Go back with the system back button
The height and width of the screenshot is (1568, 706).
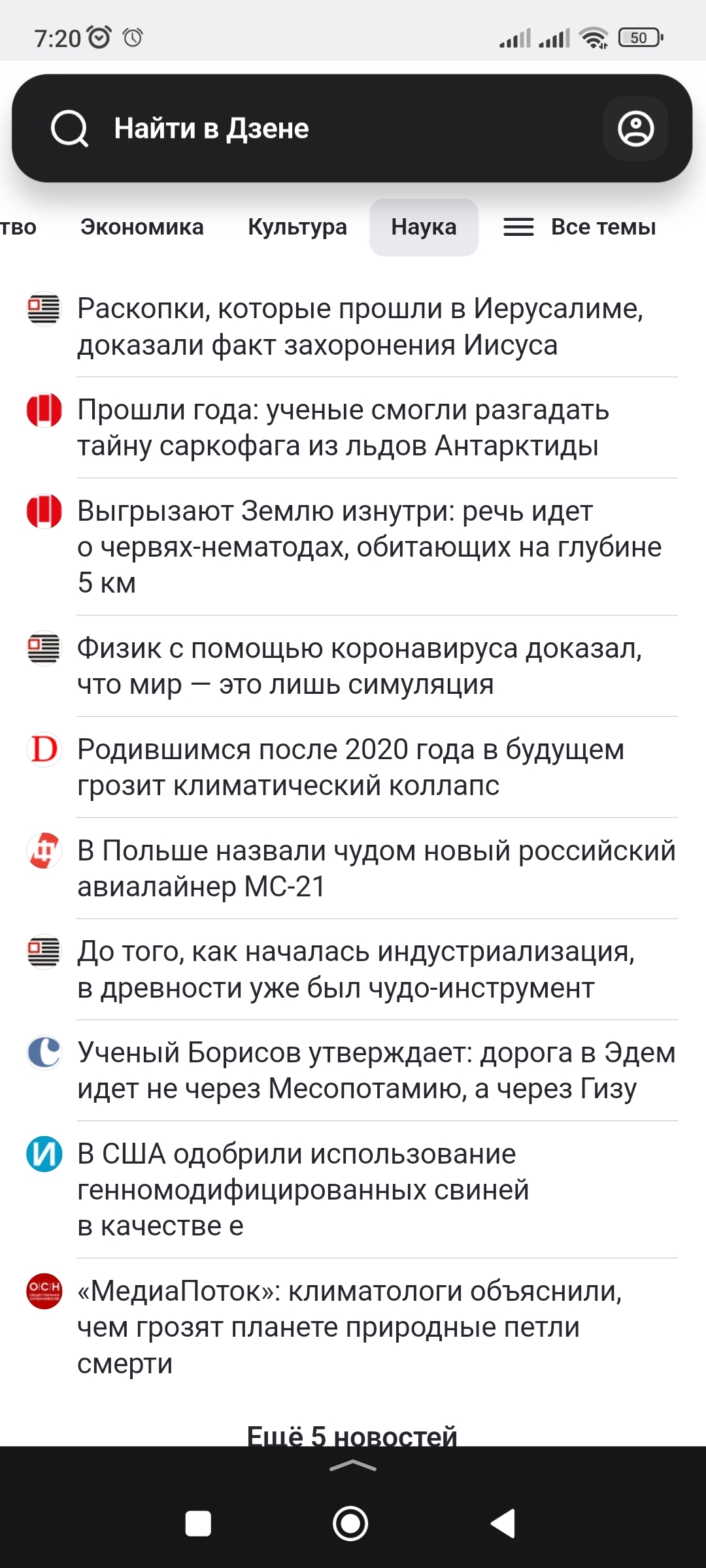tap(503, 1524)
